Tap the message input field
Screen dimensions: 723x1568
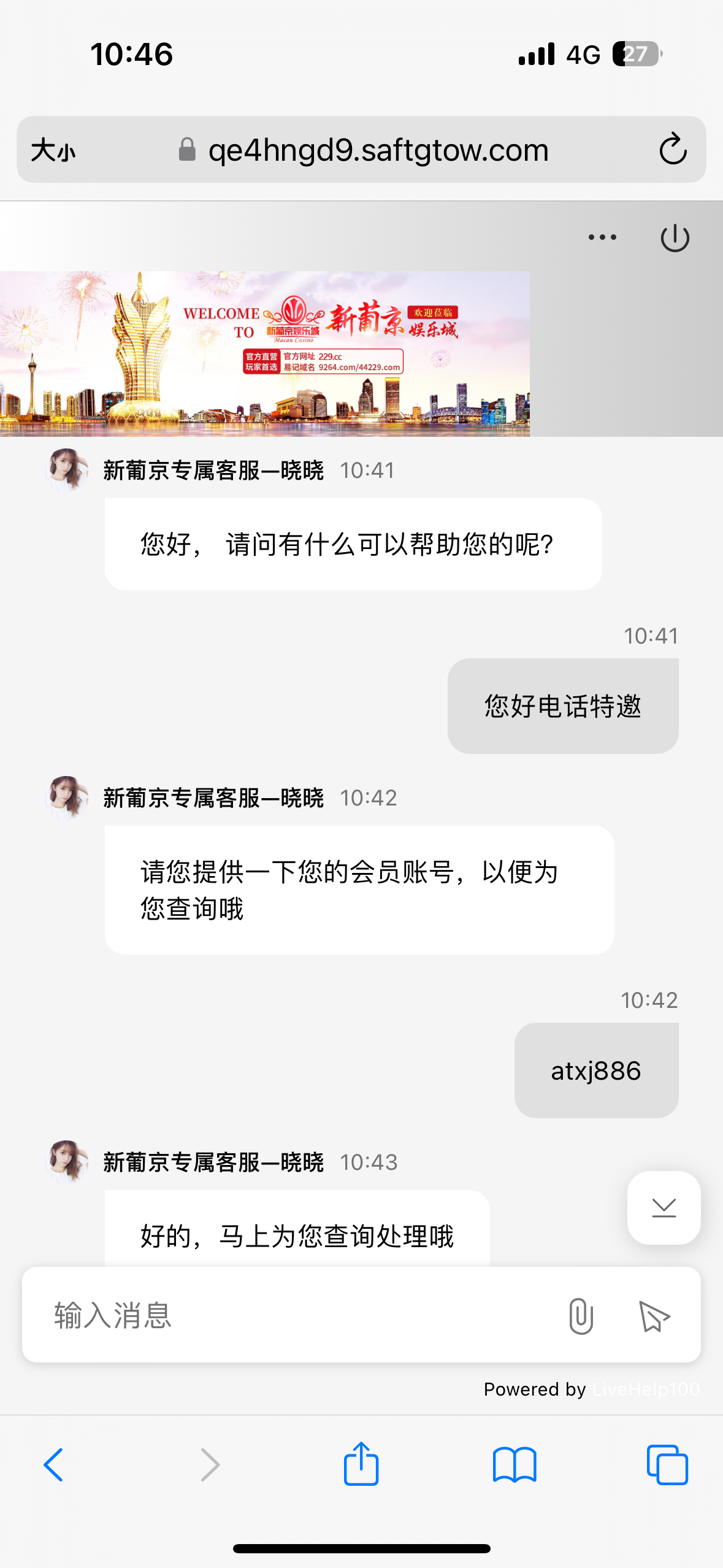pos(294,1315)
